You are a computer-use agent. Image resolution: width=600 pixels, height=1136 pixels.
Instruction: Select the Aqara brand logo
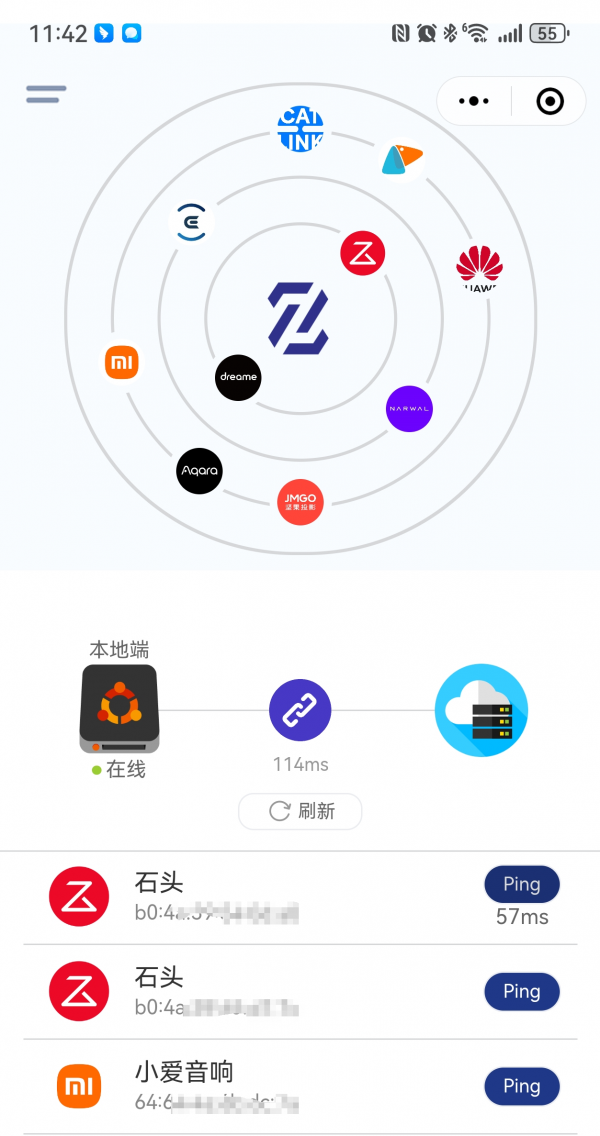click(x=199, y=471)
